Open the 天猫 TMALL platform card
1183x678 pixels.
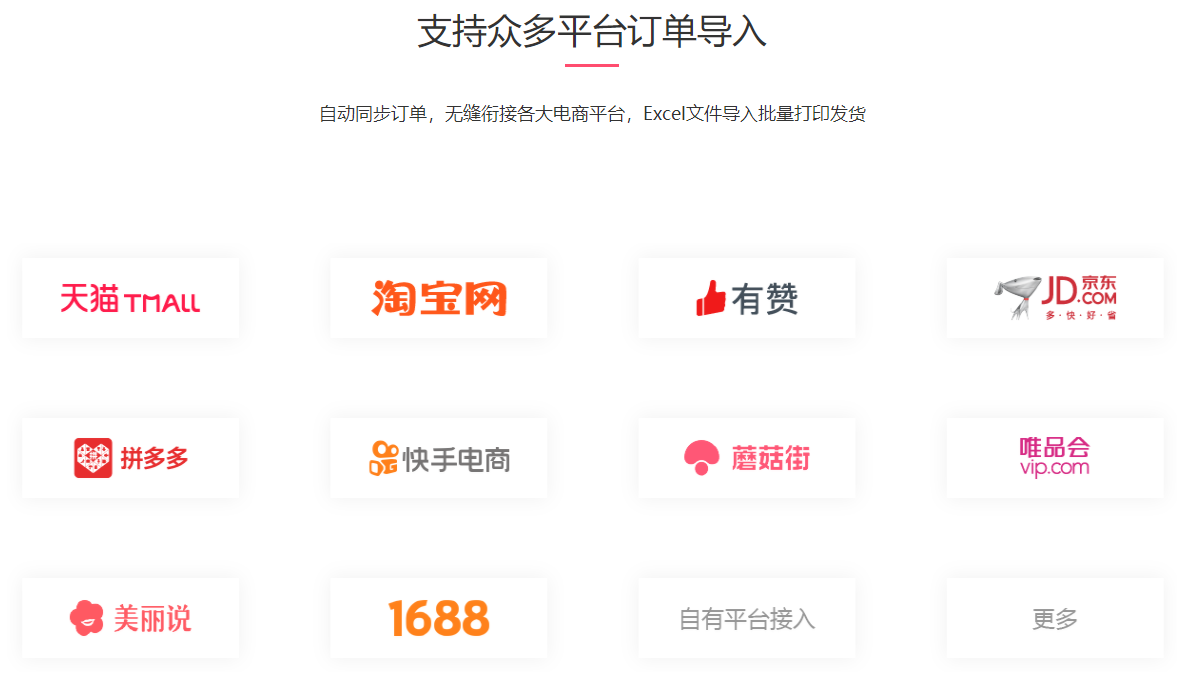coord(130,298)
